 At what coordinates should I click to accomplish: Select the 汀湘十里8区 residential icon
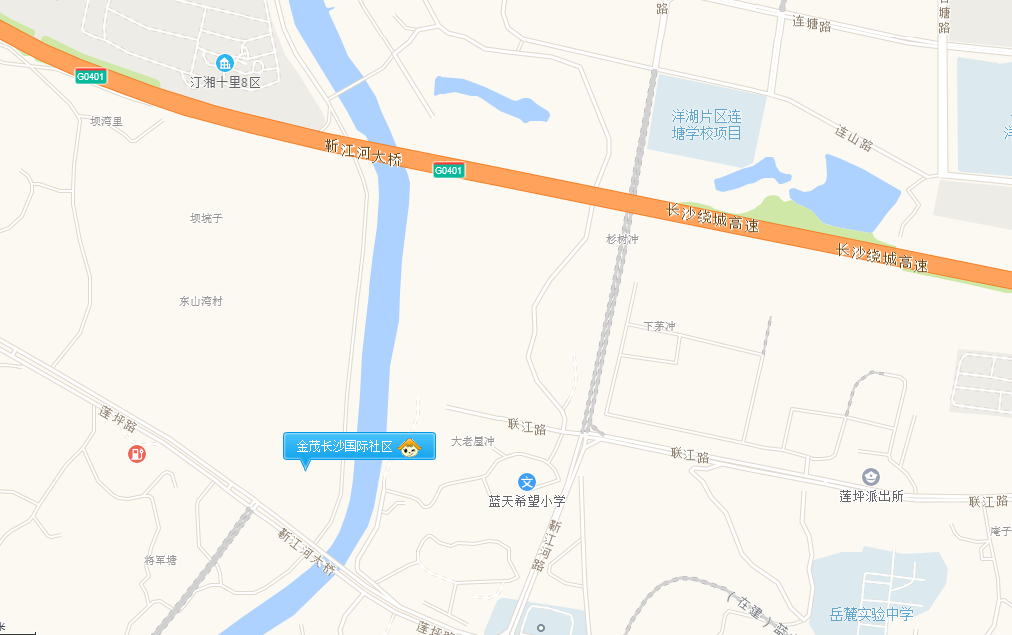click(x=225, y=63)
